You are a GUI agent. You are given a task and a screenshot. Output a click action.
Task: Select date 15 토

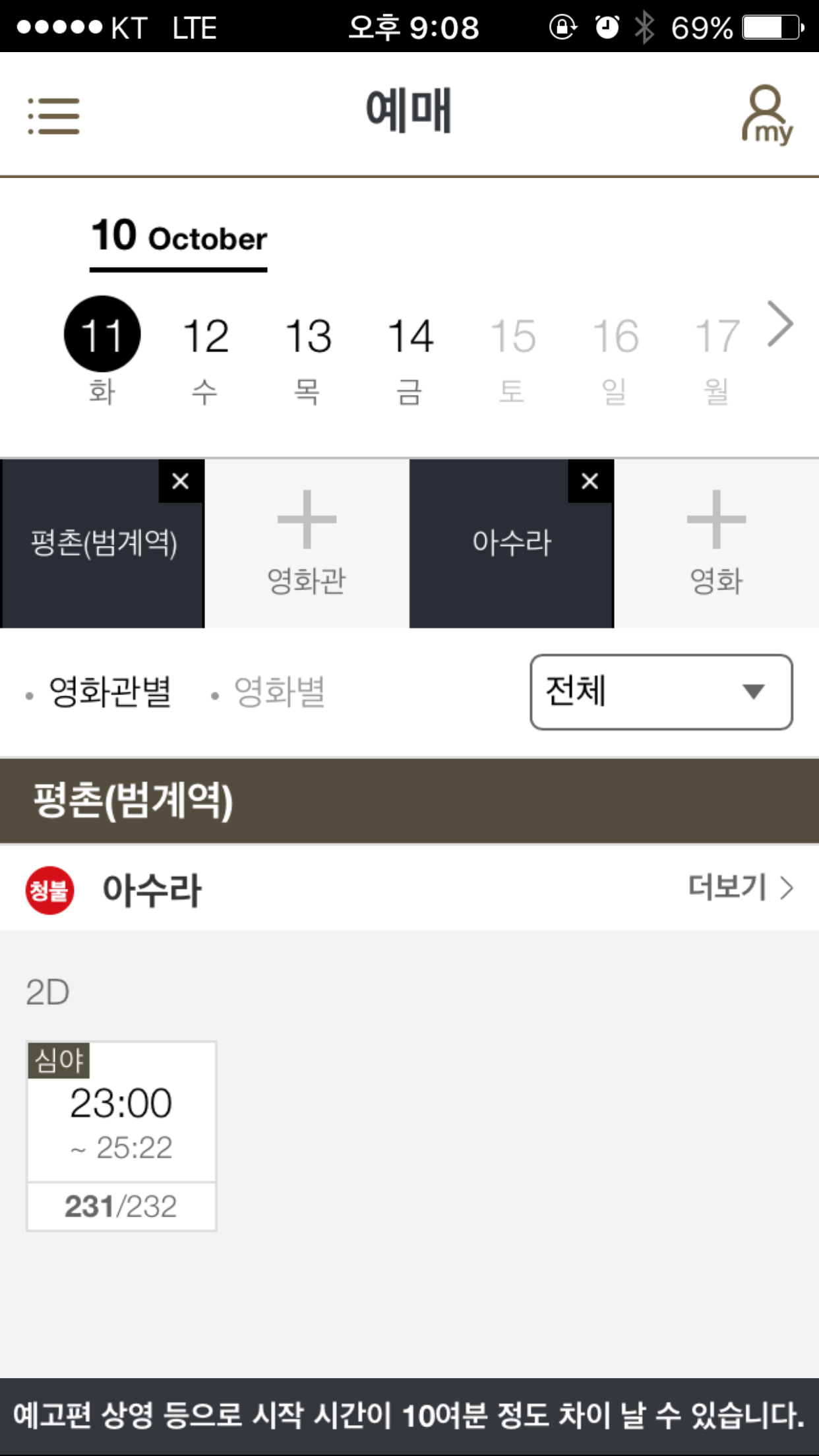[512, 356]
